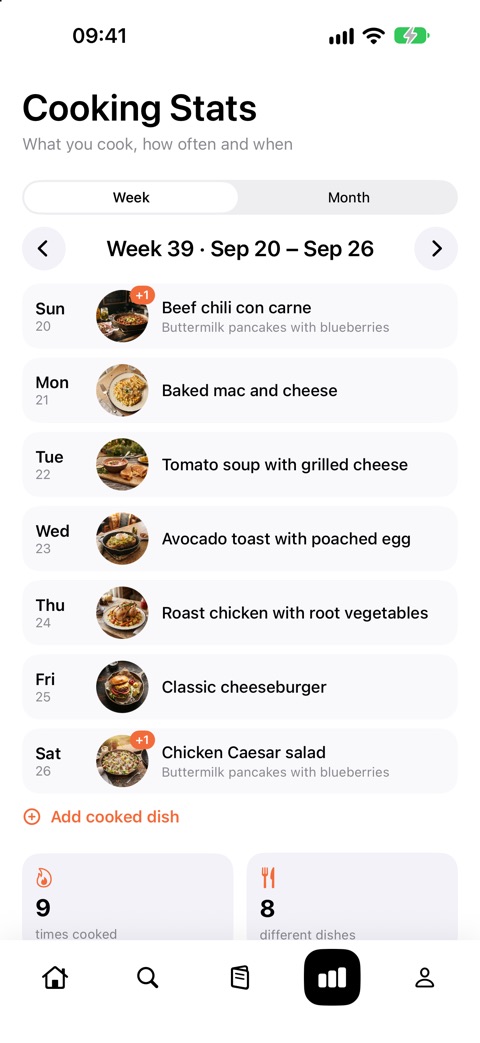
Task: Open the Profile tab
Action: (425, 977)
